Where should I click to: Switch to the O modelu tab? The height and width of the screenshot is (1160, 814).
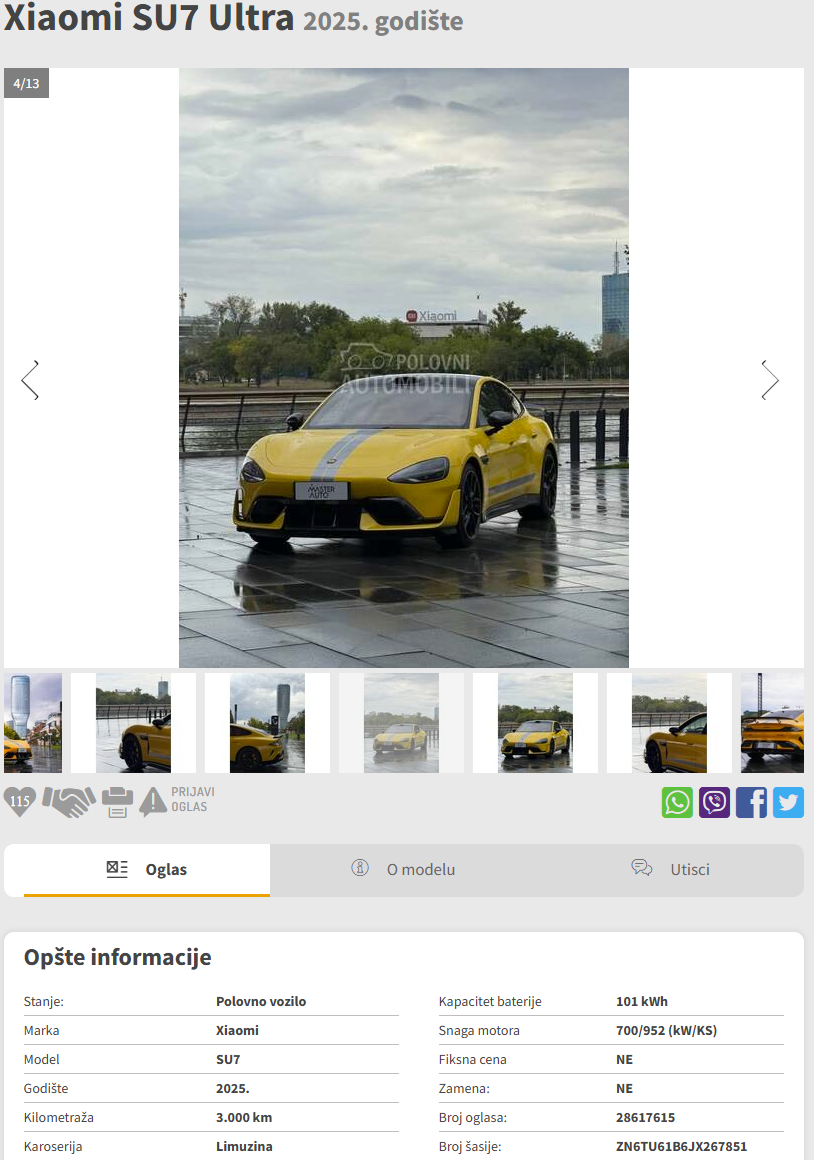(x=403, y=869)
